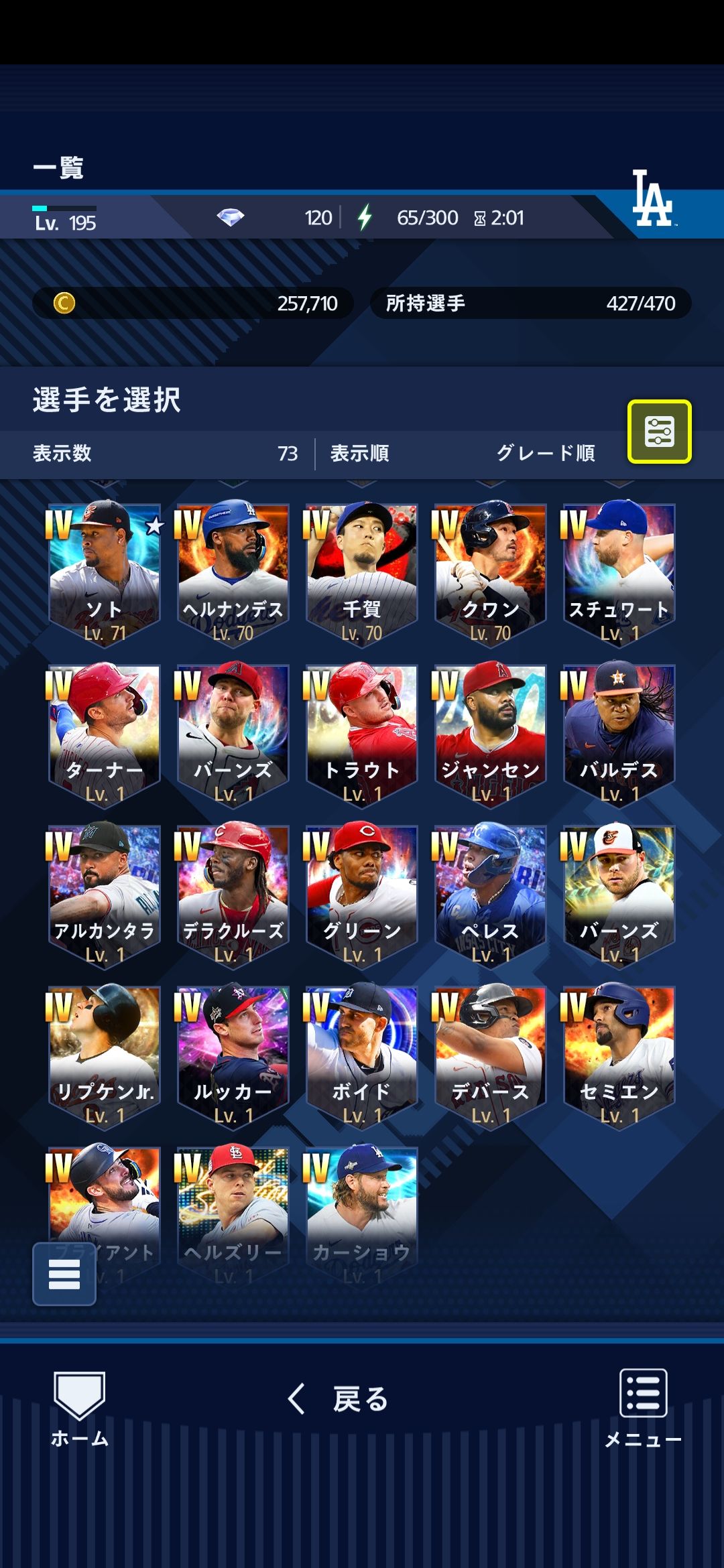This screenshot has width=724, height=1568.
Task: Choose the 千賀 Lv. 70 card
Action: 362,573
